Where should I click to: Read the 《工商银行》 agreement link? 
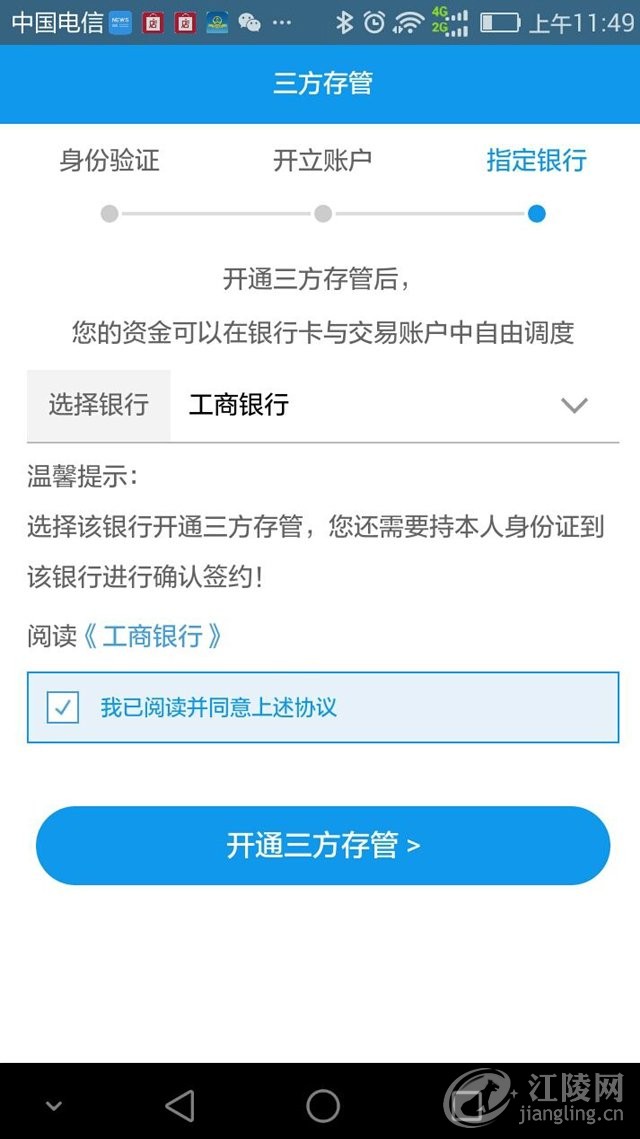tap(152, 636)
